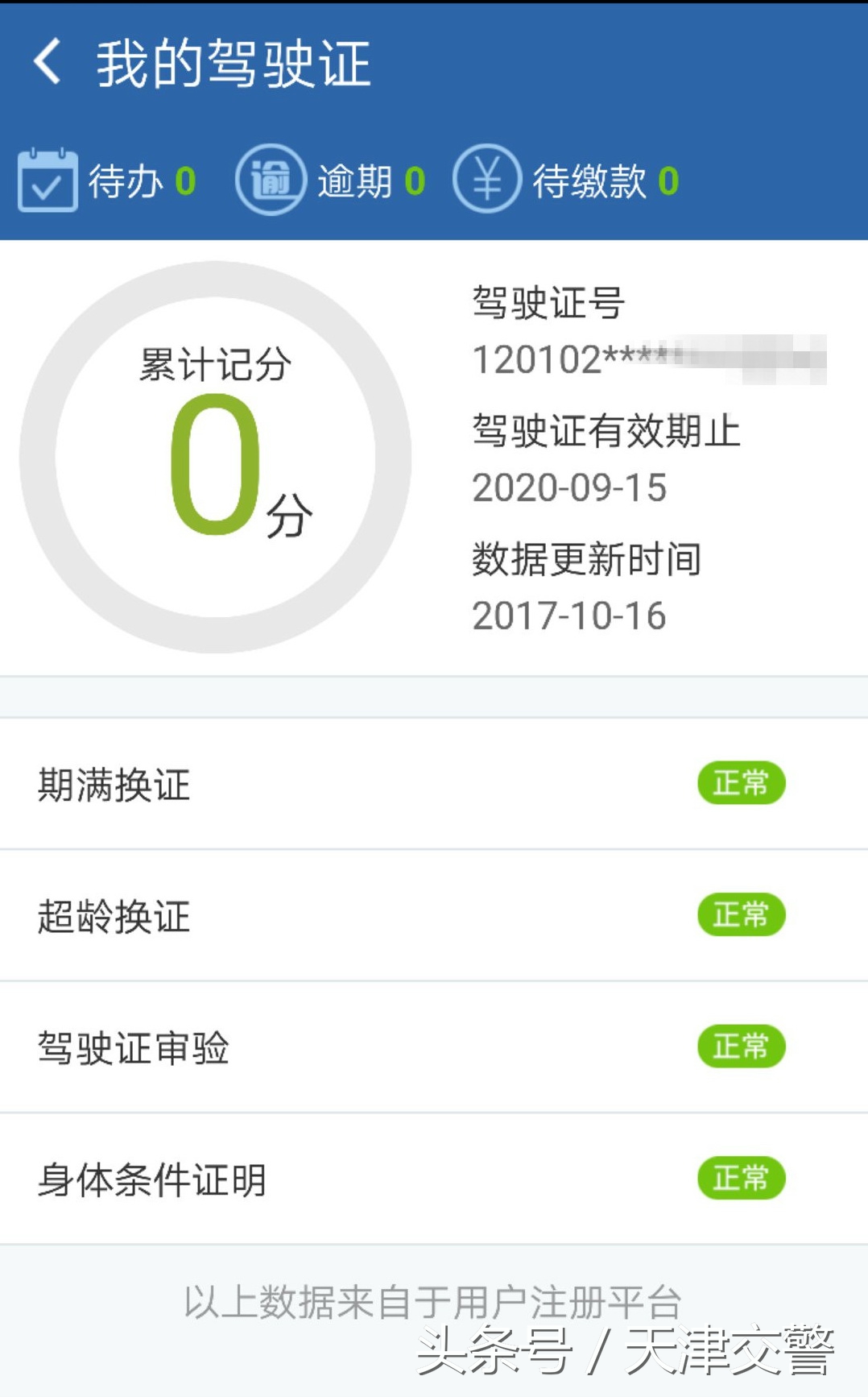The image size is (868, 1397).
Task: Expand the 期满换证 list row
Action: [x=322, y=783]
